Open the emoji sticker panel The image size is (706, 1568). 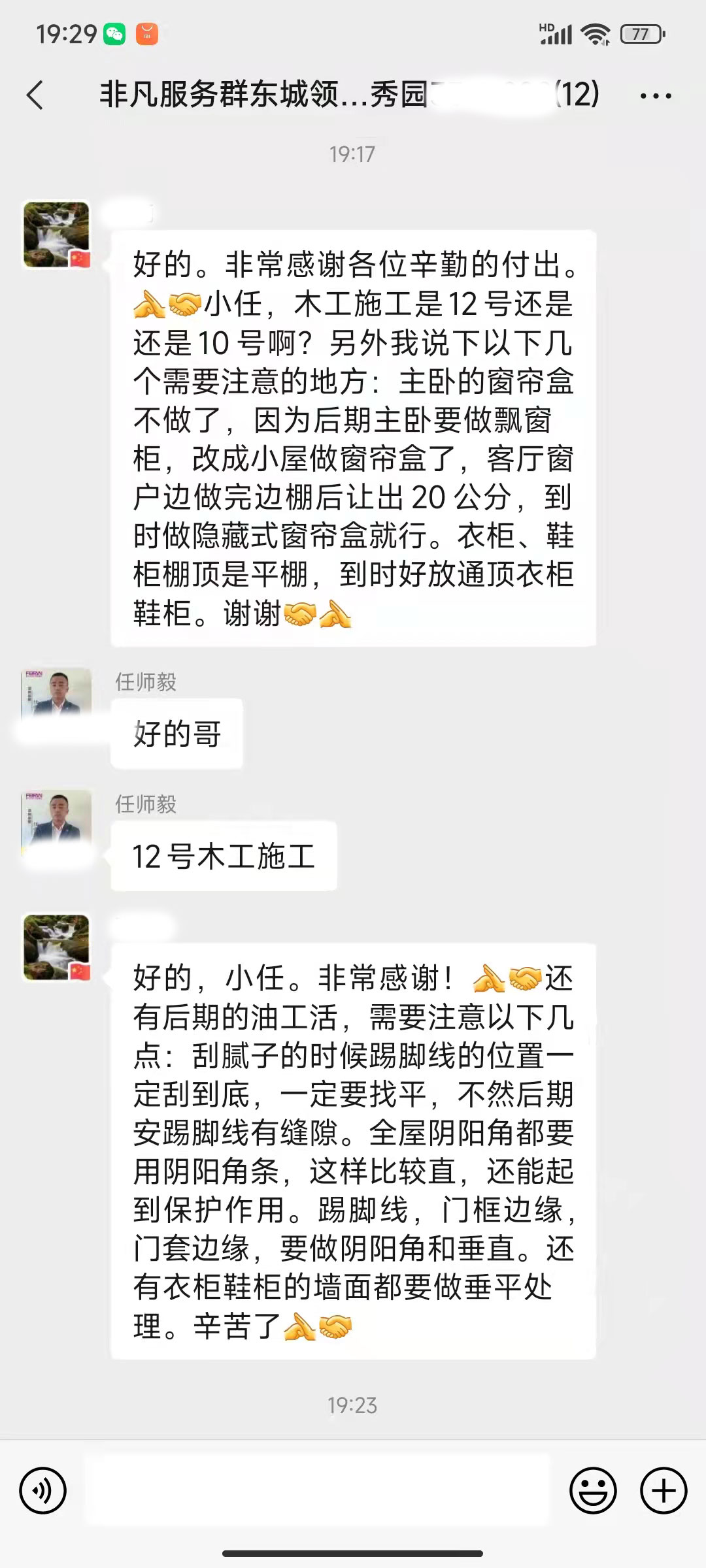pos(593,1491)
